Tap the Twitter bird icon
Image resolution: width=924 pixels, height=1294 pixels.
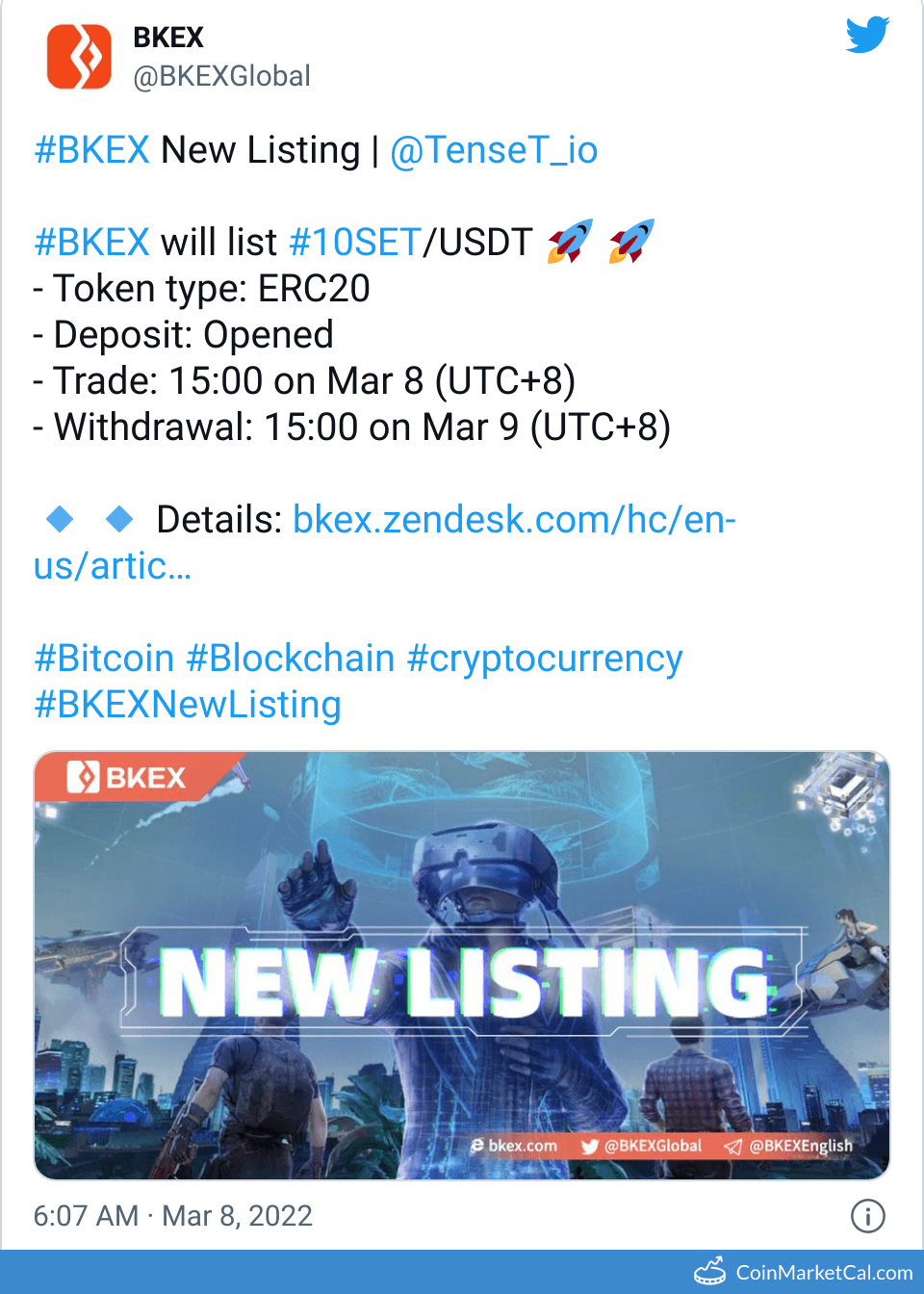[x=867, y=36]
